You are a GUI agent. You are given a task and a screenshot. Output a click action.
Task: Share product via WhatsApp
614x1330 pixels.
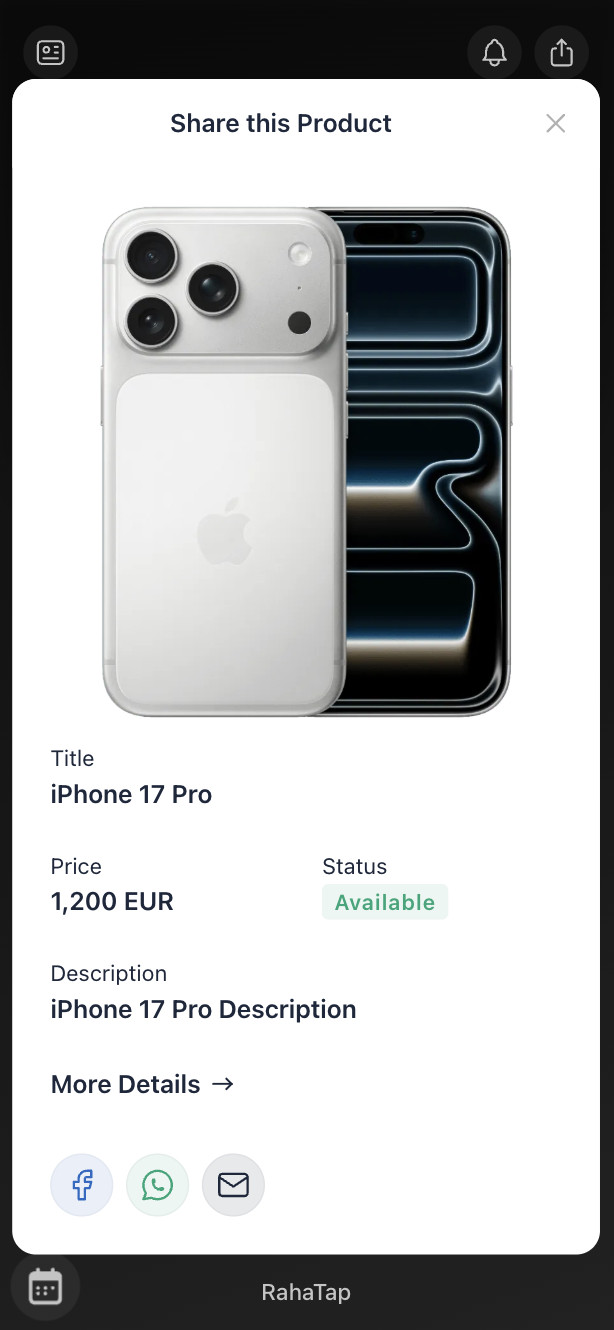click(157, 1185)
